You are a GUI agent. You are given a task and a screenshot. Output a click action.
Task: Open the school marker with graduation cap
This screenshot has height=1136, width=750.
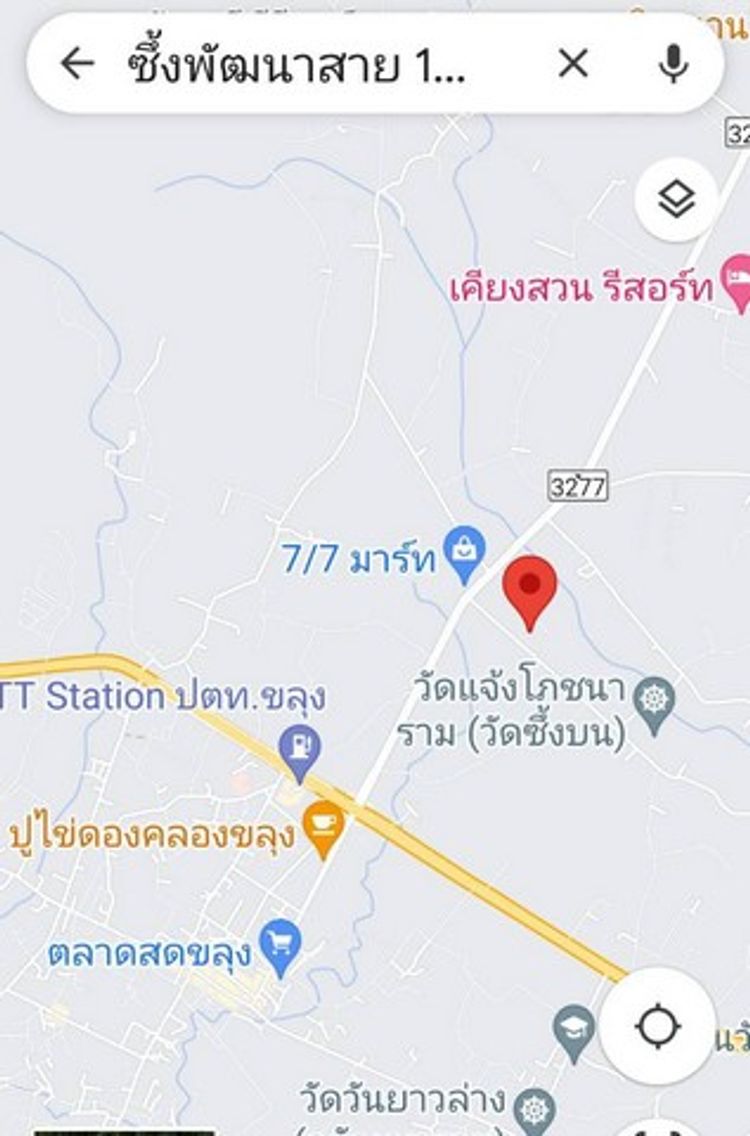pyautogui.click(x=574, y=1032)
